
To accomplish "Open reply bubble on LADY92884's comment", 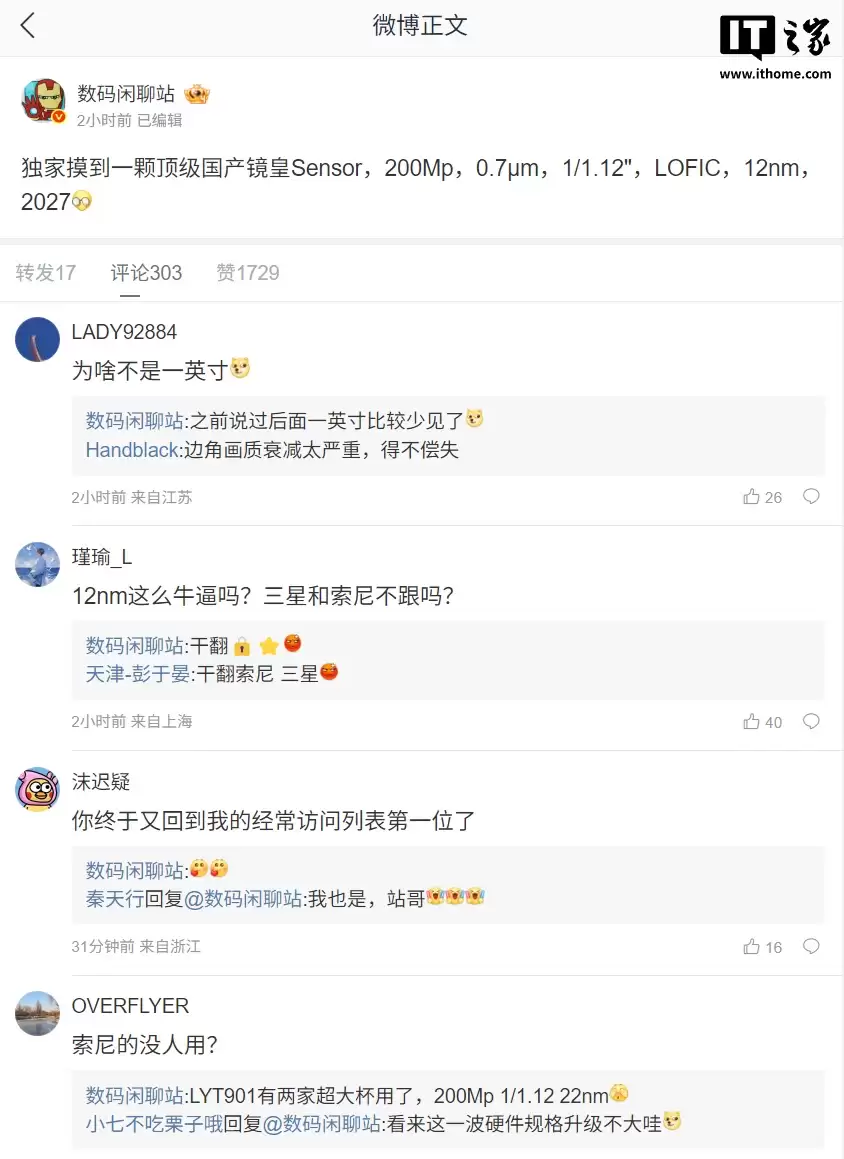I will [x=810, y=496].
